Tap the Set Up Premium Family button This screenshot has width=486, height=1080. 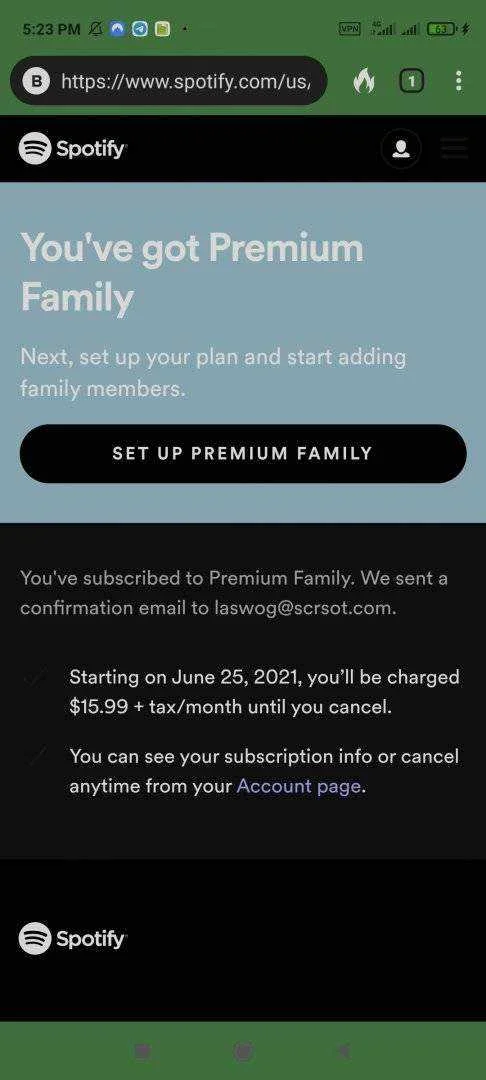point(243,453)
